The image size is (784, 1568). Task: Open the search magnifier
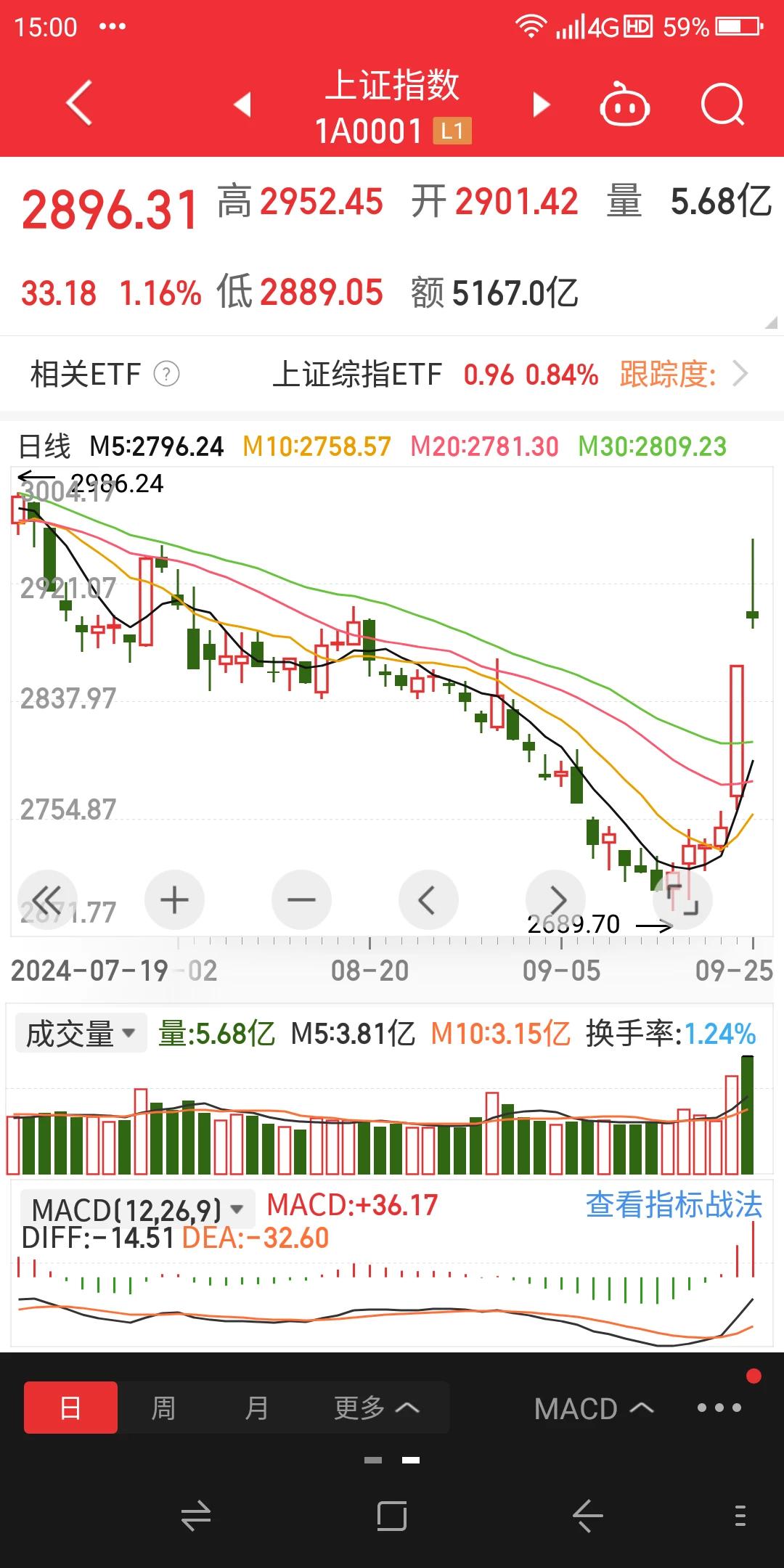pyautogui.click(x=722, y=106)
